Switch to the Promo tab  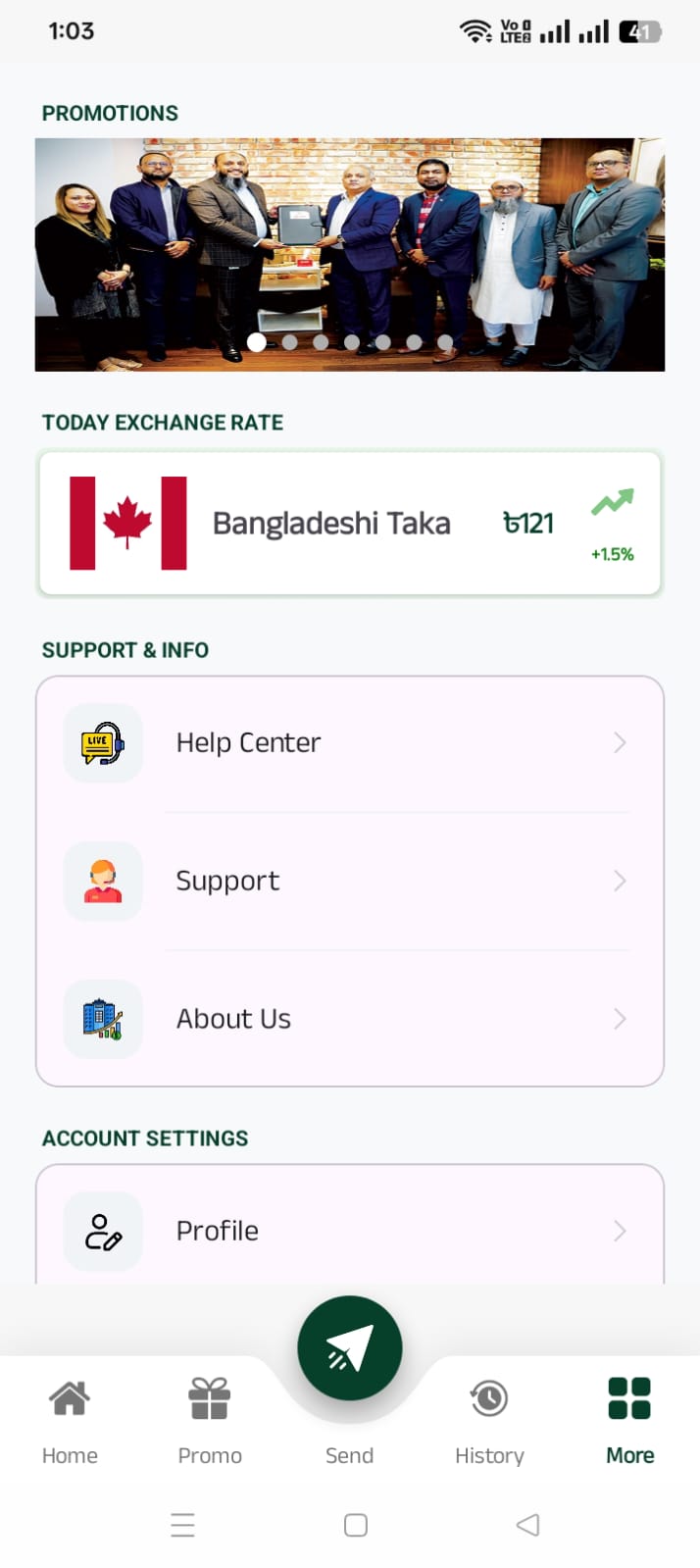tap(210, 1418)
